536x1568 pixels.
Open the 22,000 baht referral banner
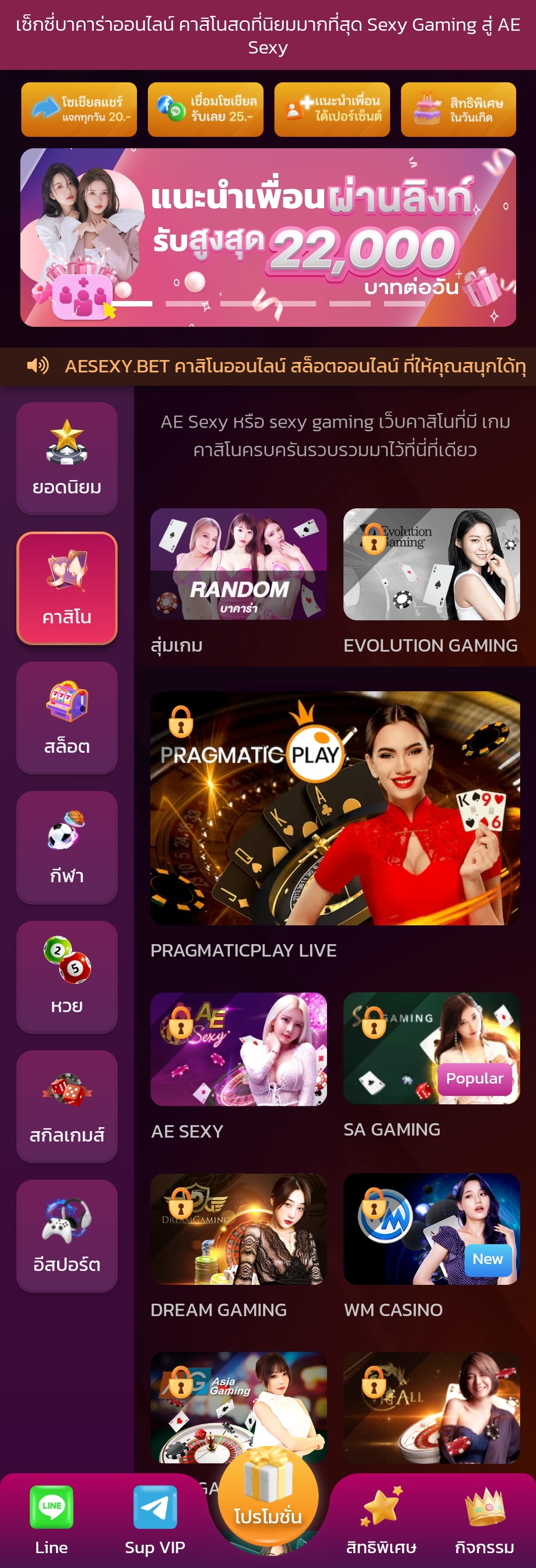click(268, 238)
